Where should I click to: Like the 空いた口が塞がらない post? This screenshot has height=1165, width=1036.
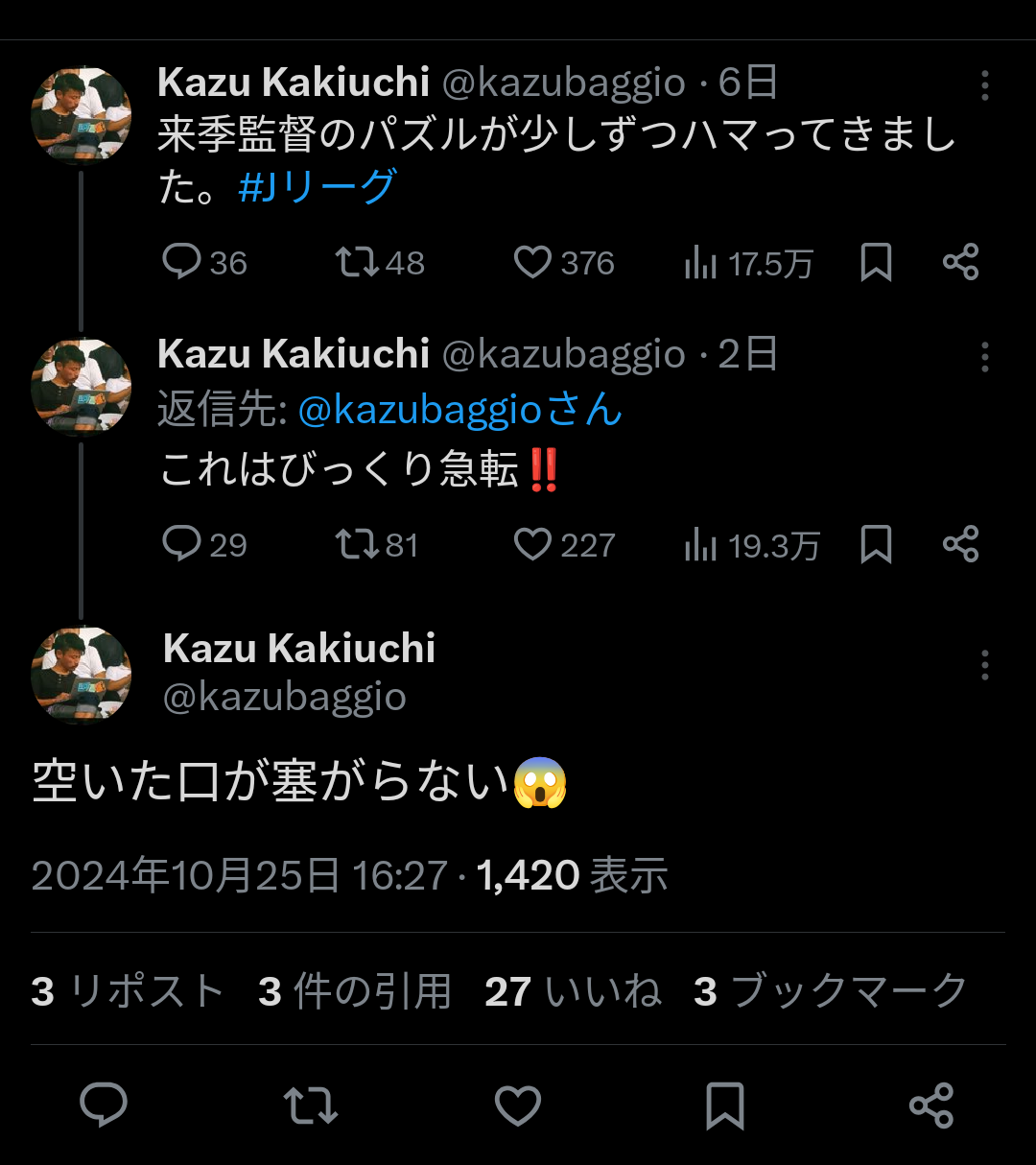click(x=518, y=1106)
